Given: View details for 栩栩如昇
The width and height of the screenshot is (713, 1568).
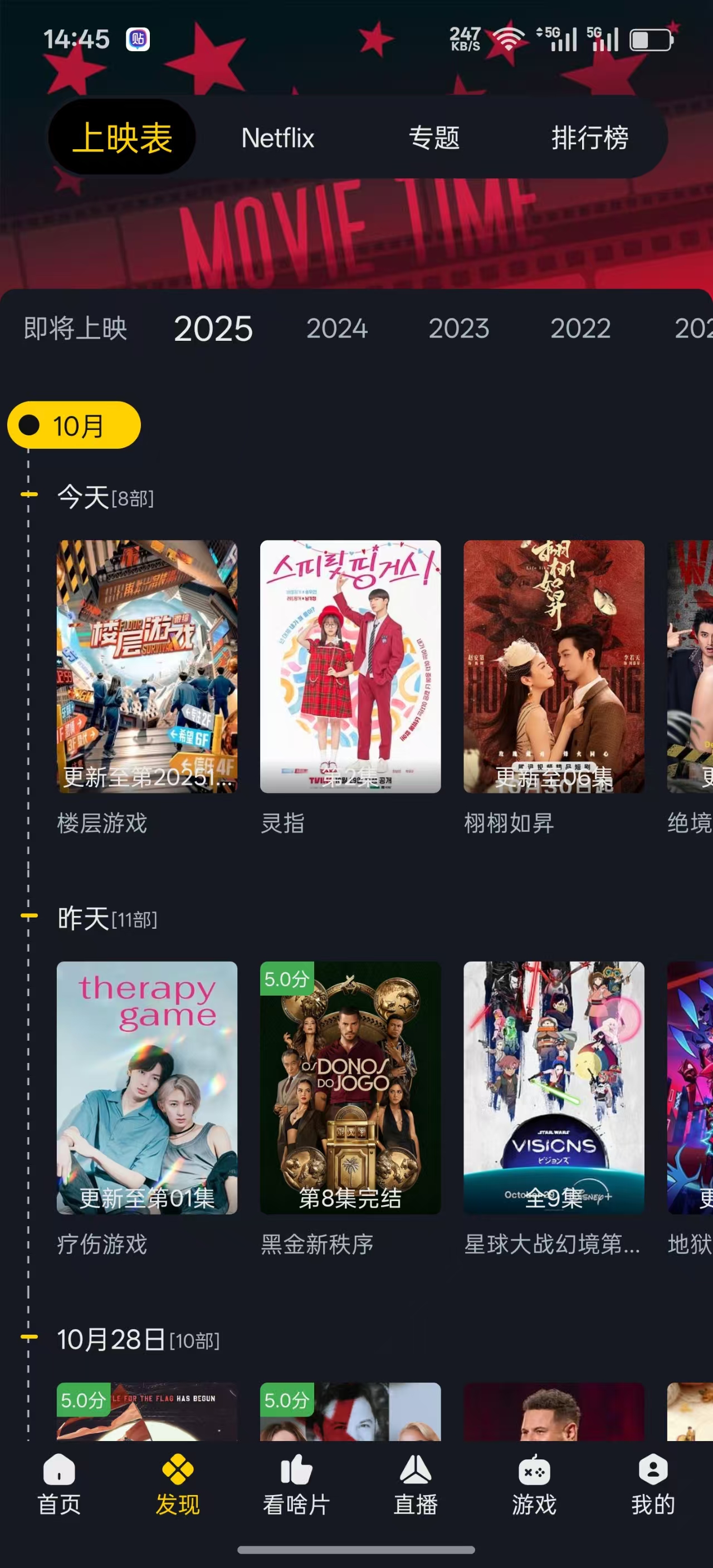Looking at the screenshot, I should (554, 667).
